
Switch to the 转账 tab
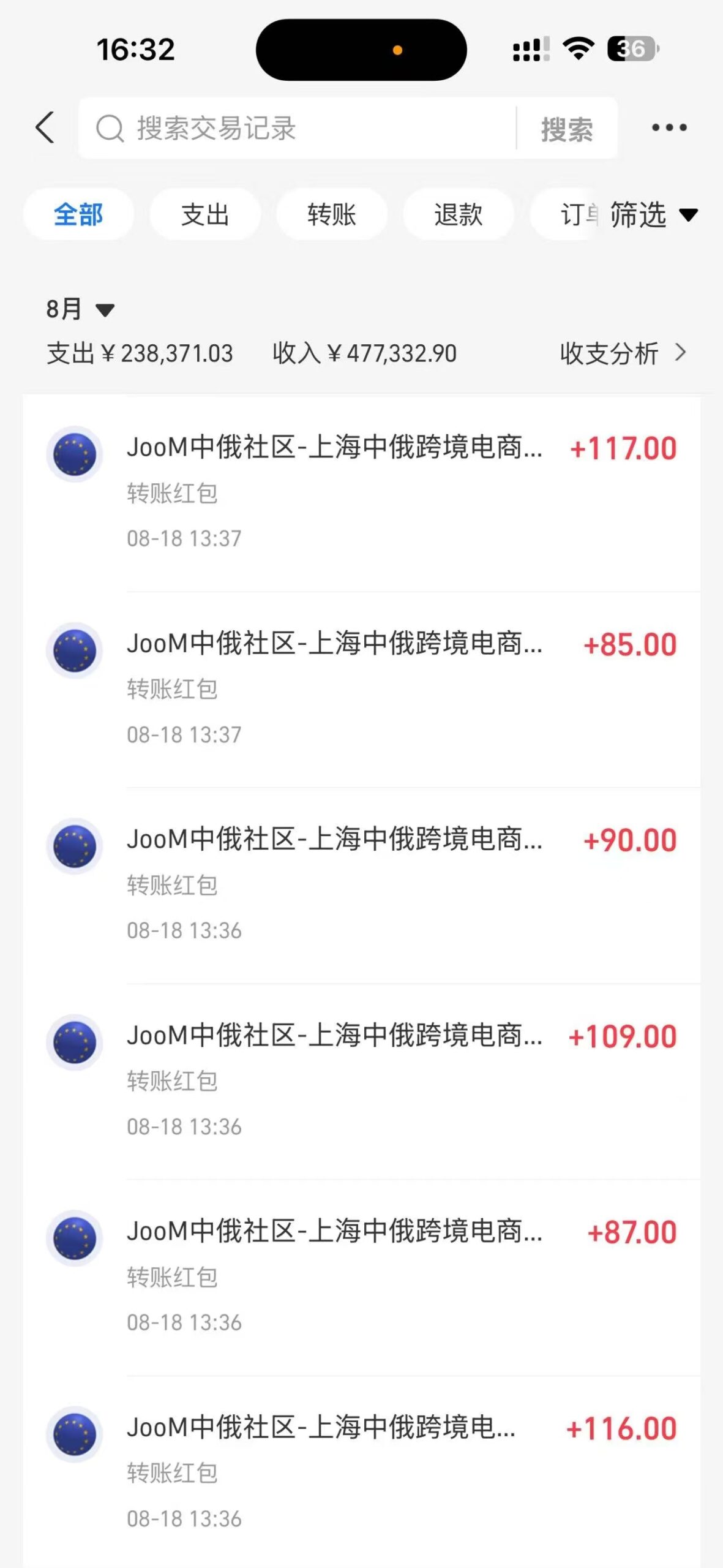(331, 214)
